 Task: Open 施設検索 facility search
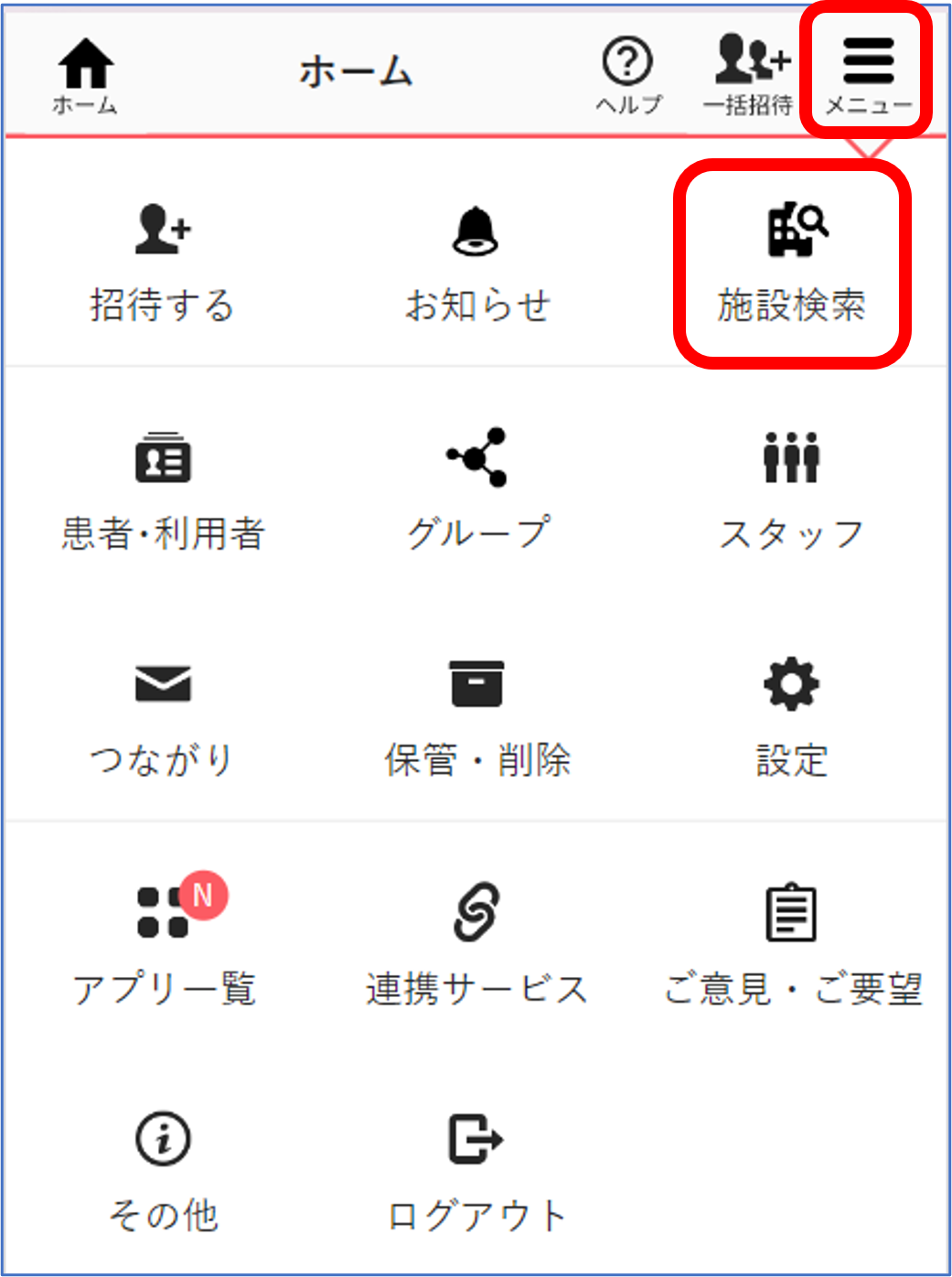[792, 263]
